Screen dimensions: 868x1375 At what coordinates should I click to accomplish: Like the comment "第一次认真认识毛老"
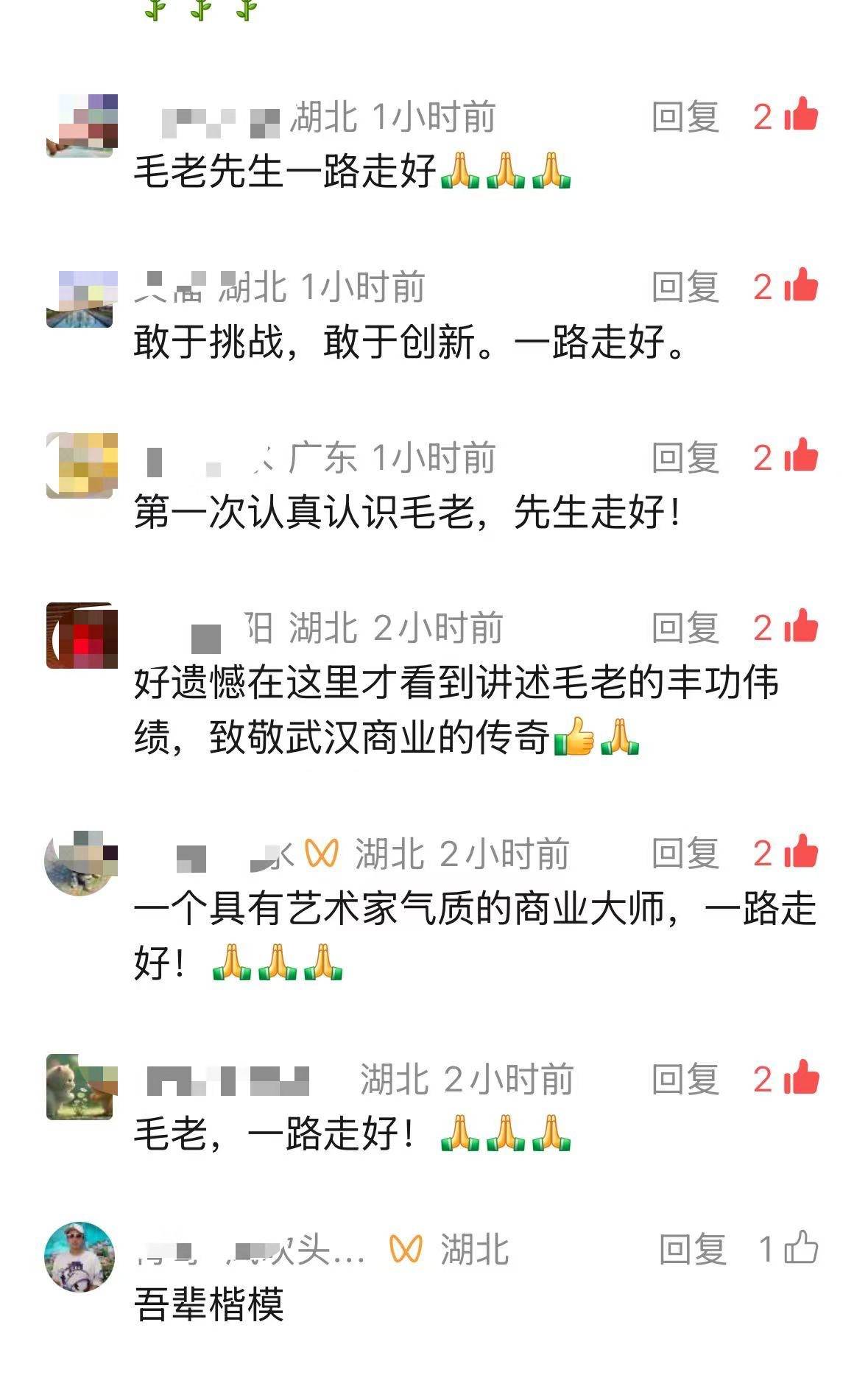pos(801,457)
